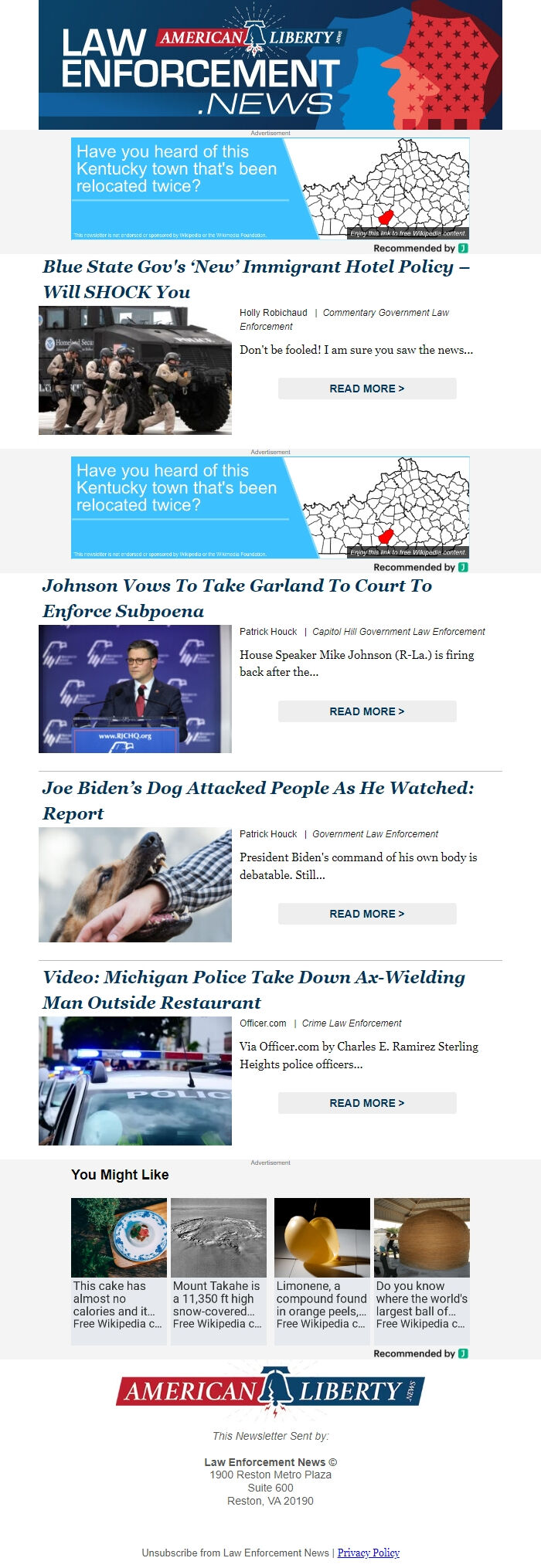Tap READ MORE under Holly Robichaud's article
Screen dimensions: 541x1568
point(367,389)
